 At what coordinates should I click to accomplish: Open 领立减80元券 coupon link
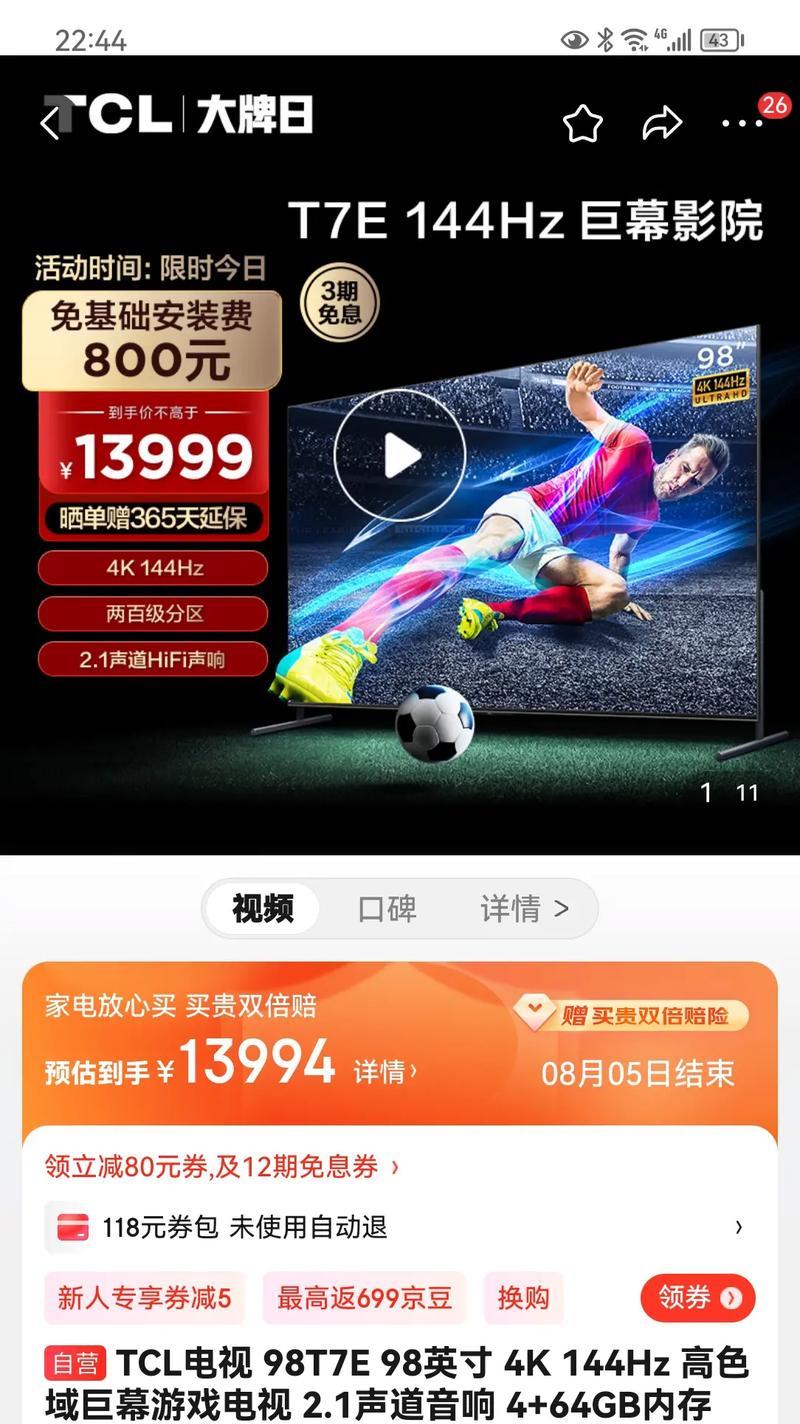[222, 1166]
